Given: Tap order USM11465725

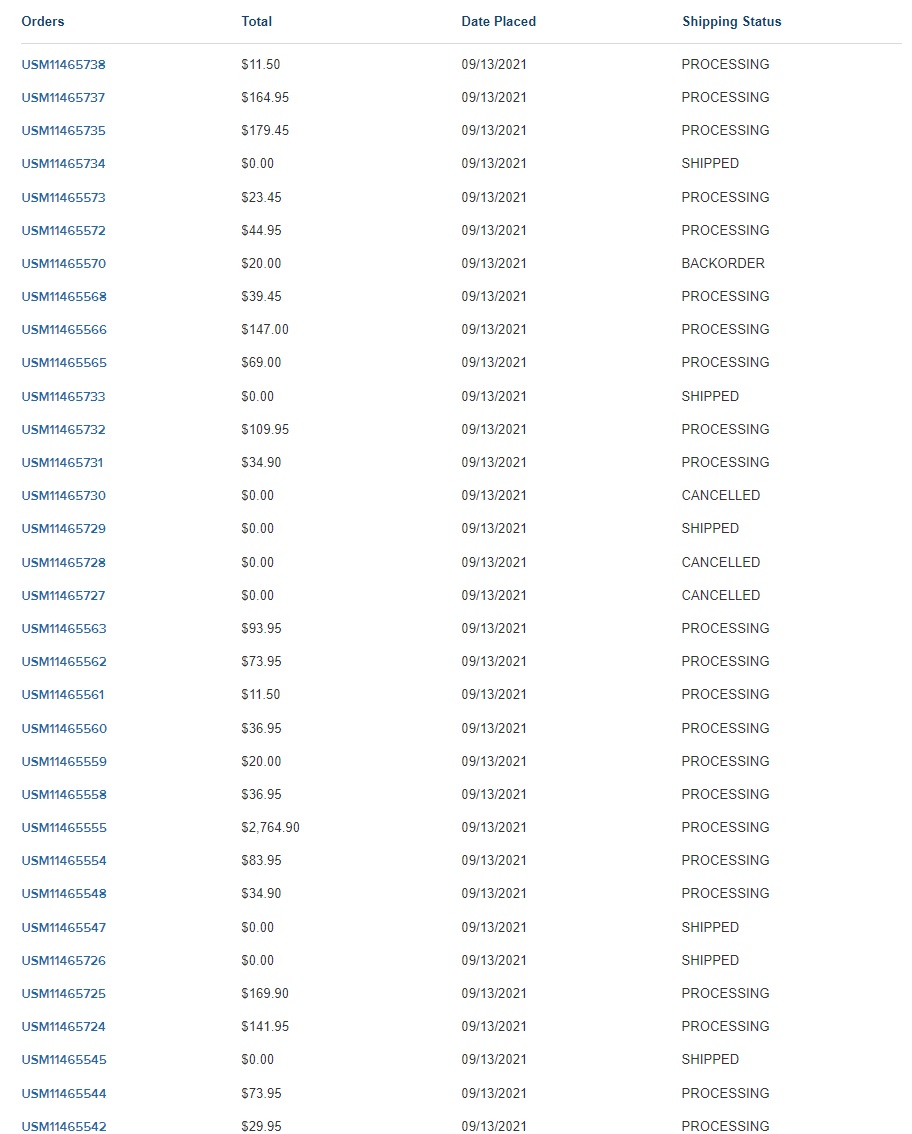Looking at the screenshot, I should (x=63, y=994).
